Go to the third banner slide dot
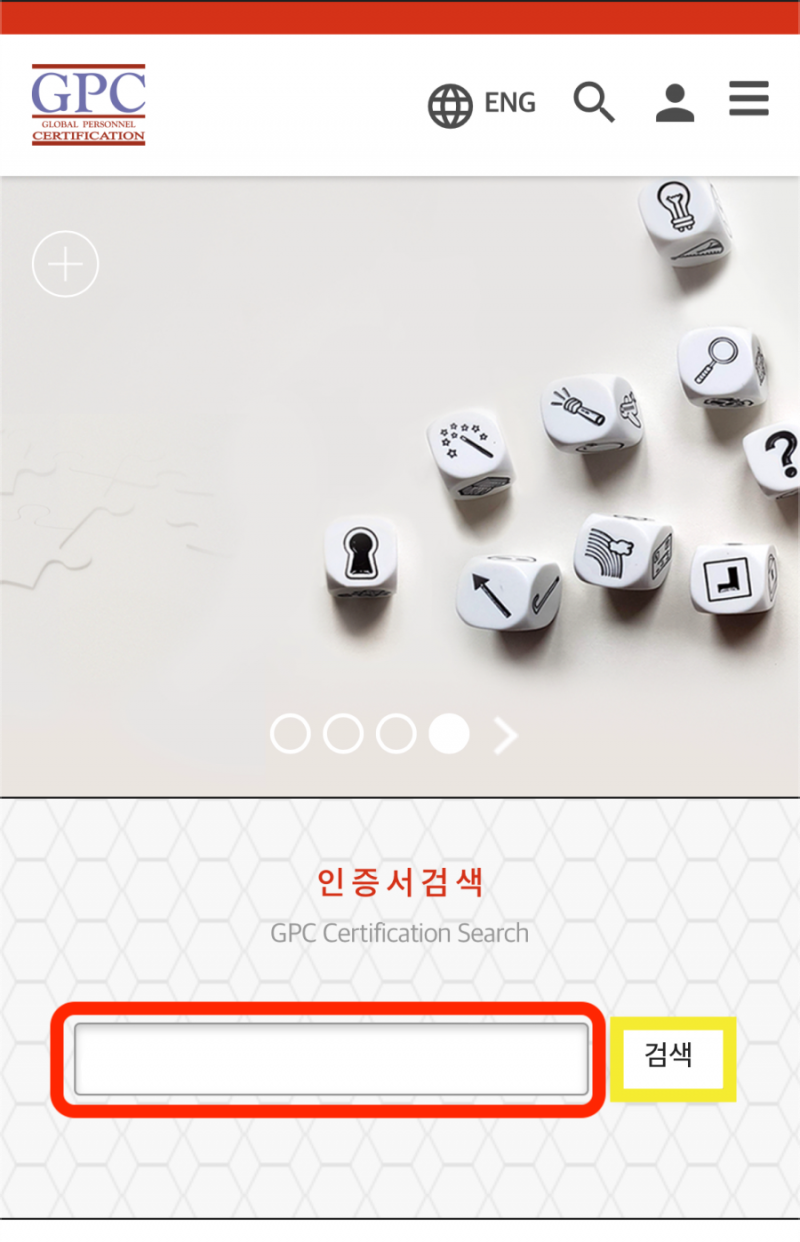Viewport: 800px width, 1242px height. [x=396, y=734]
